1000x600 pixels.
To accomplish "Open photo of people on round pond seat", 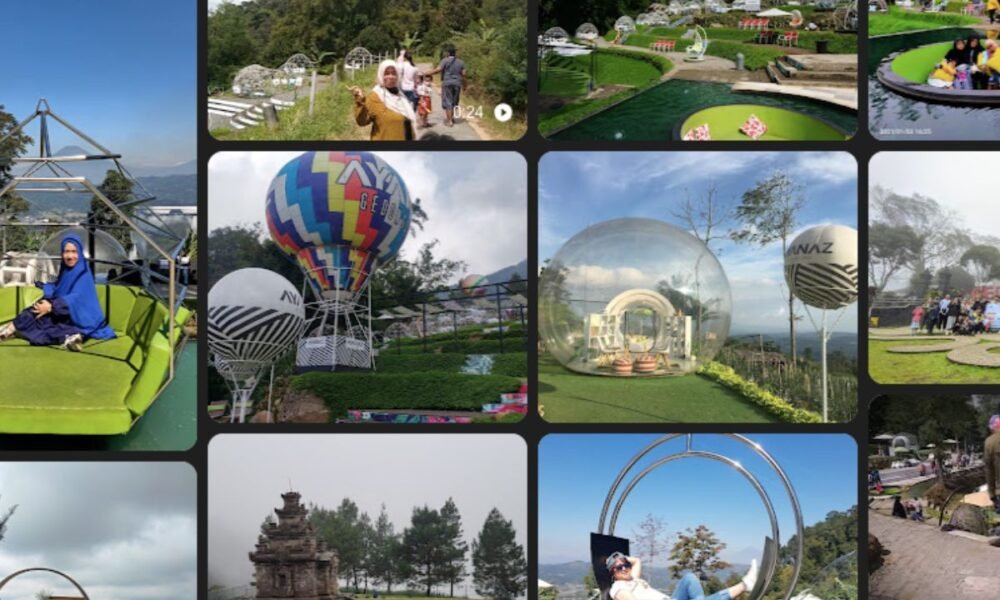I will pyautogui.click(x=934, y=70).
